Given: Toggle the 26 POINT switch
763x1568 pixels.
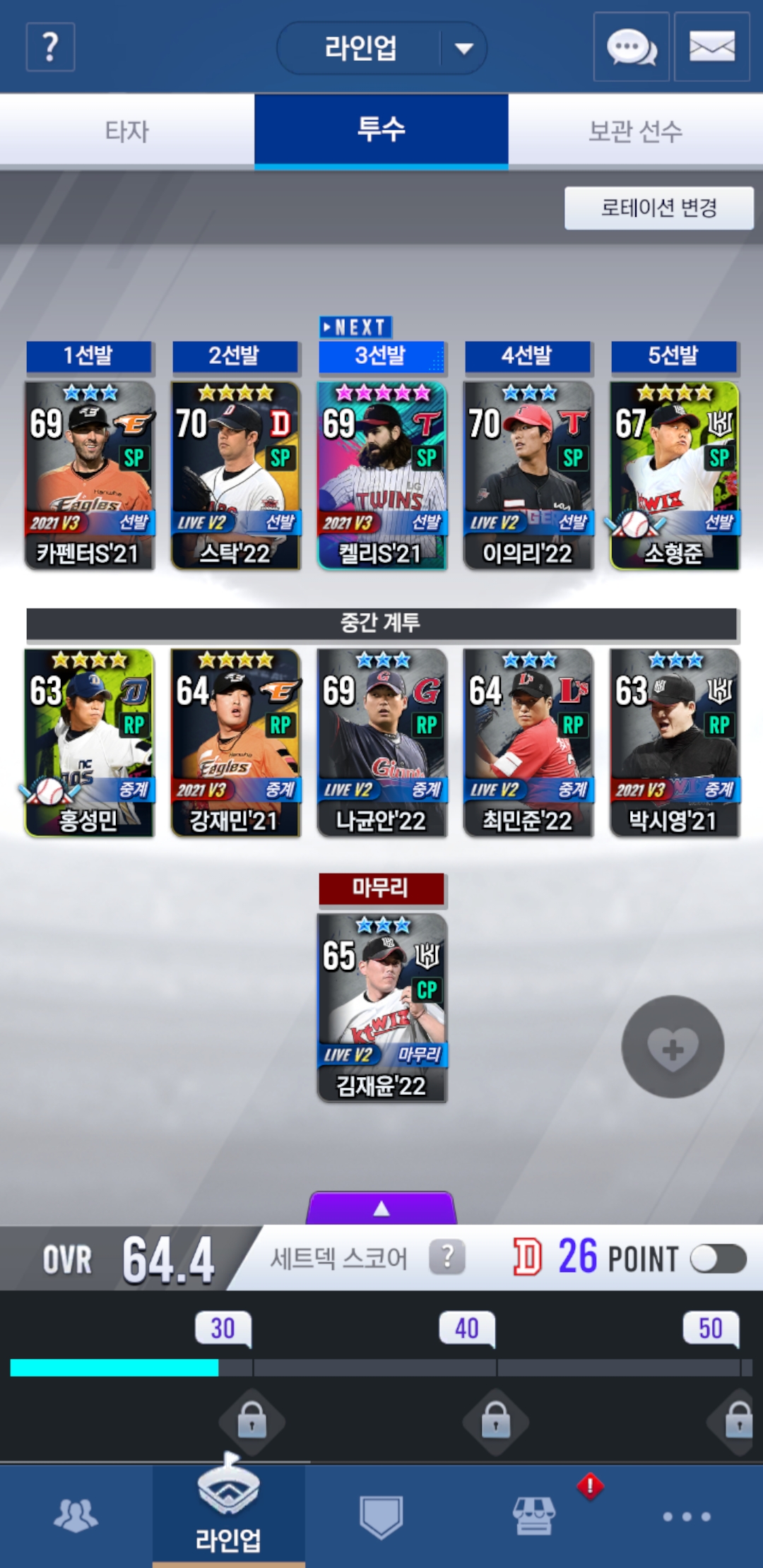Looking at the screenshot, I should pyautogui.click(x=718, y=1259).
